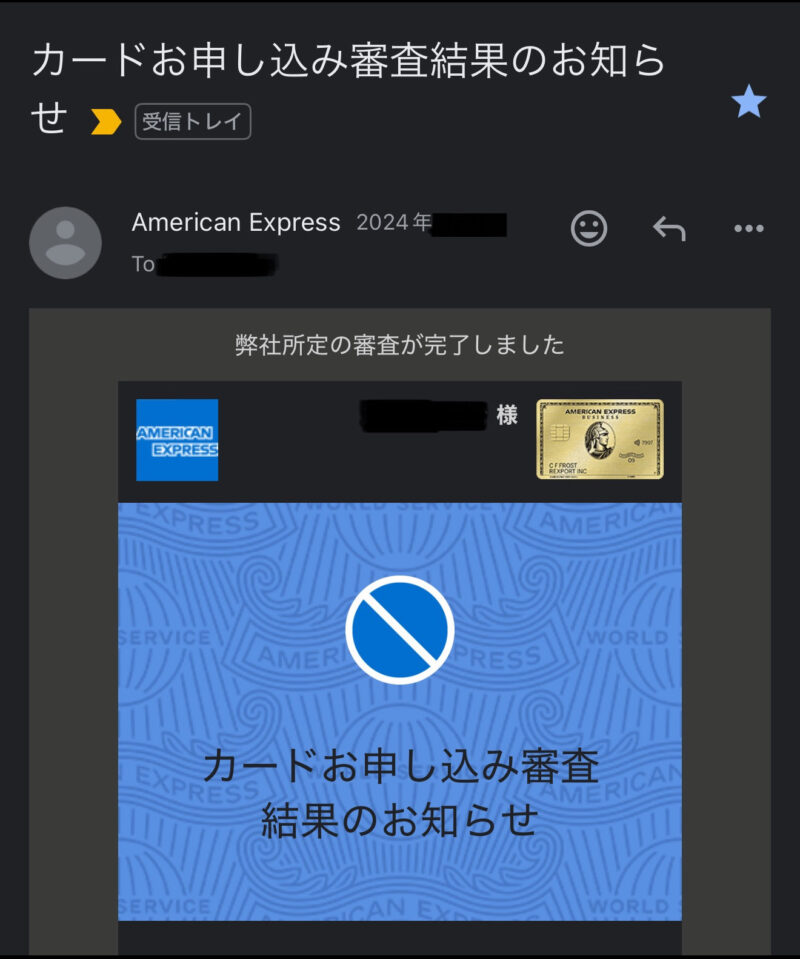
Task: Open the American Express sender avatar
Action: tap(66, 243)
